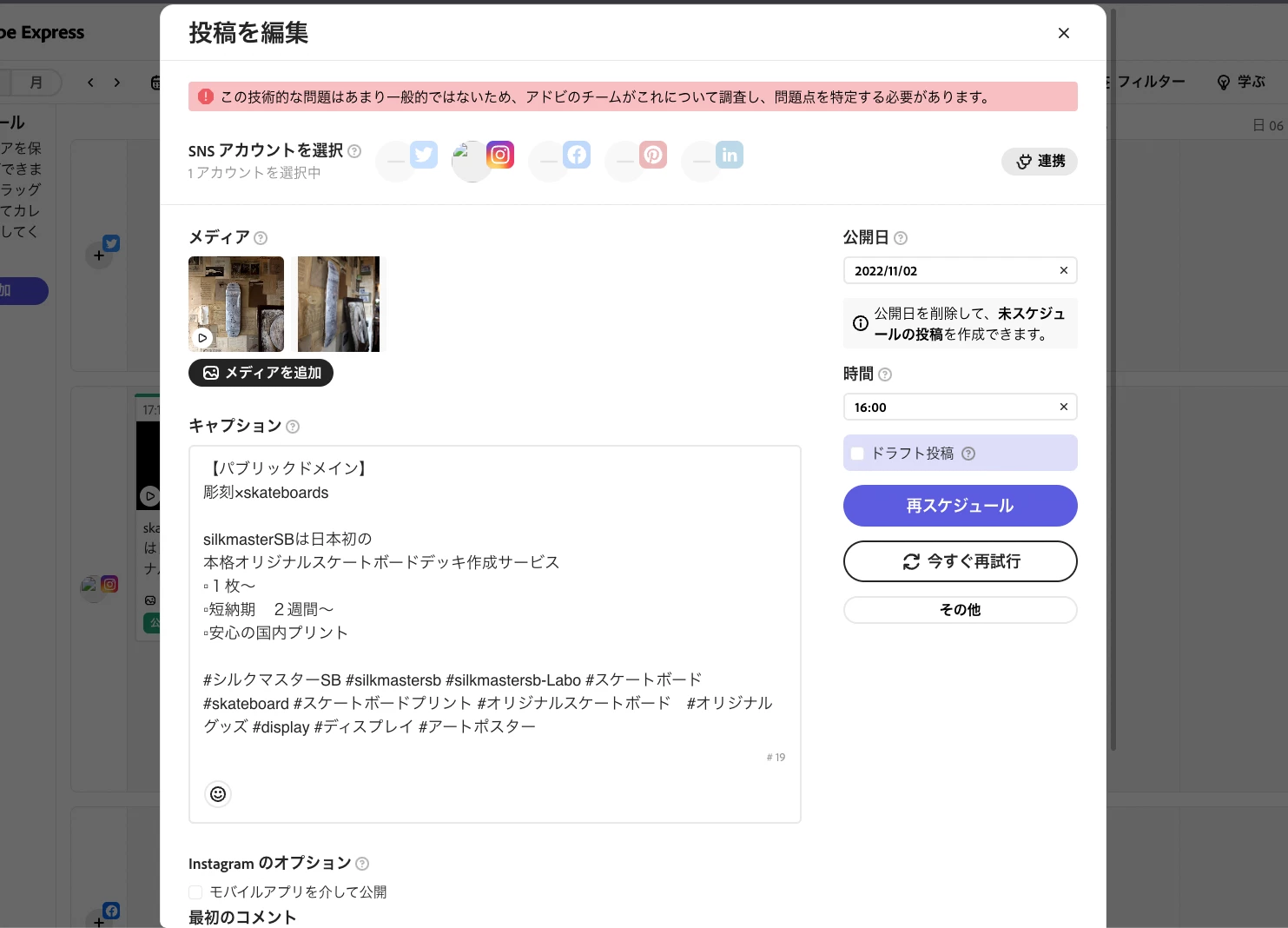Image resolution: width=1288 pixels, height=928 pixels.
Task: Close the 投稿を編集 dialog
Action: 1063,33
